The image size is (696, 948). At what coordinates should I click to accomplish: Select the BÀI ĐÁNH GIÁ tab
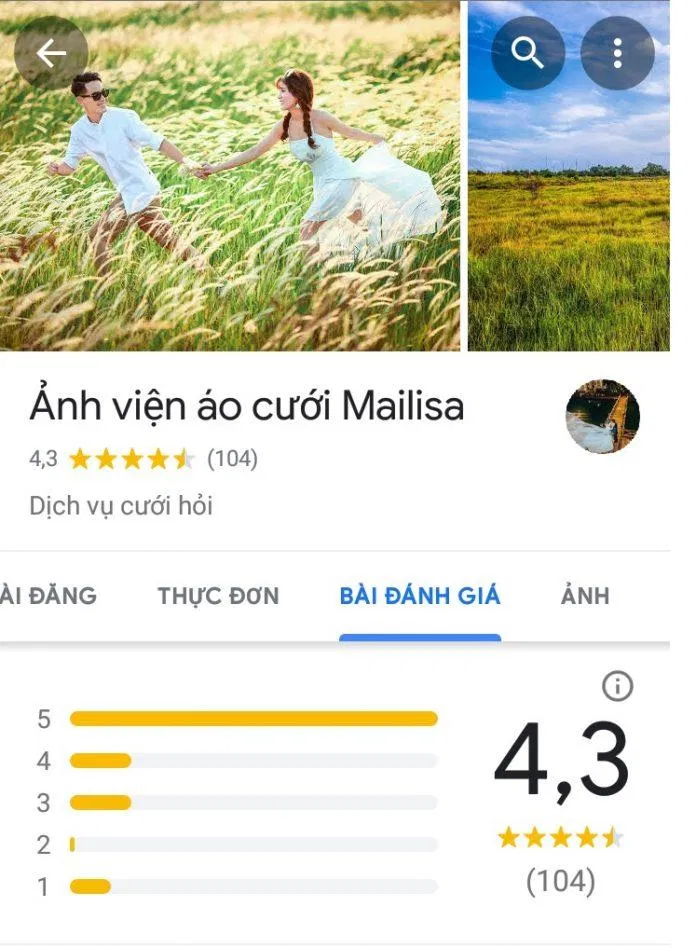420,596
